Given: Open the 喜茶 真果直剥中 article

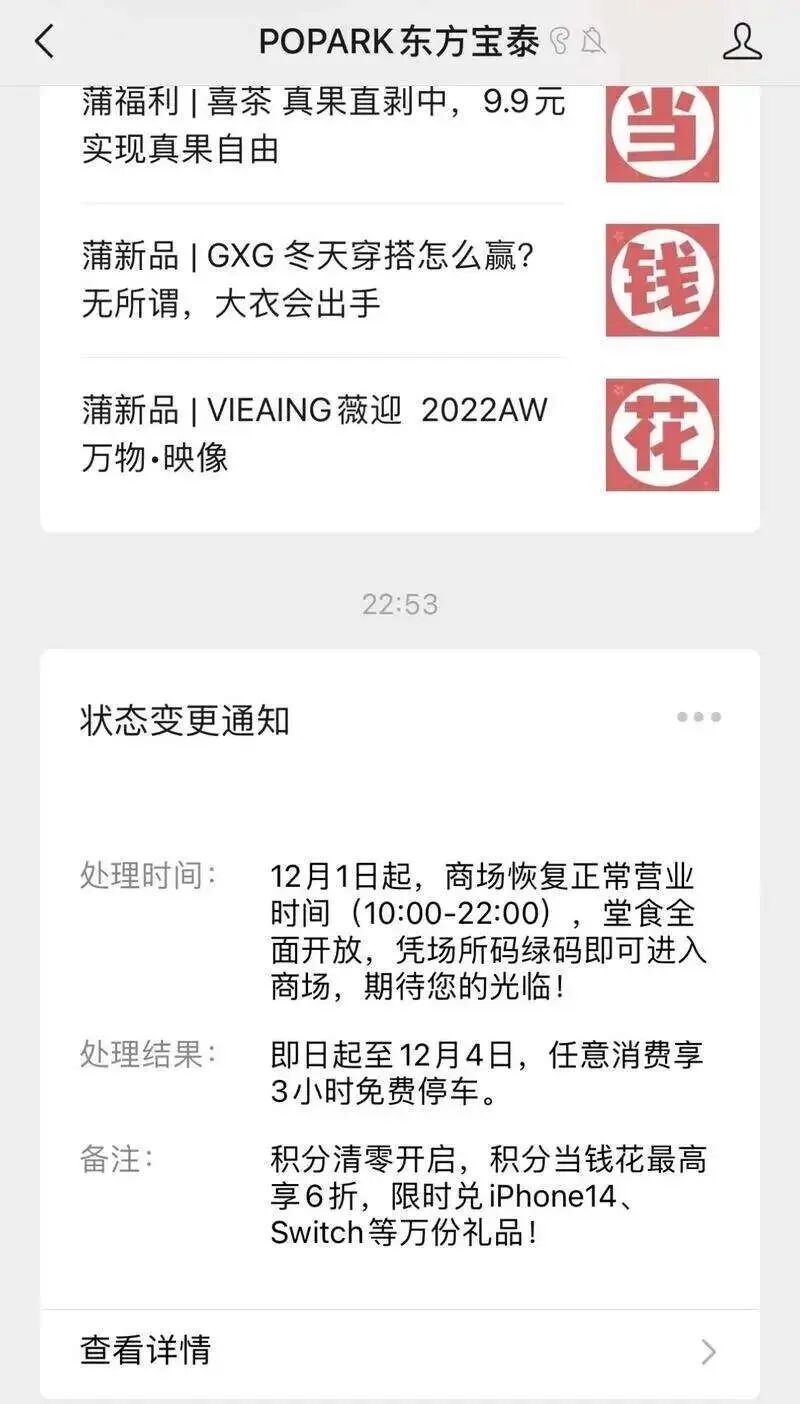Looking at the screenshot, I should pos(324,126).
